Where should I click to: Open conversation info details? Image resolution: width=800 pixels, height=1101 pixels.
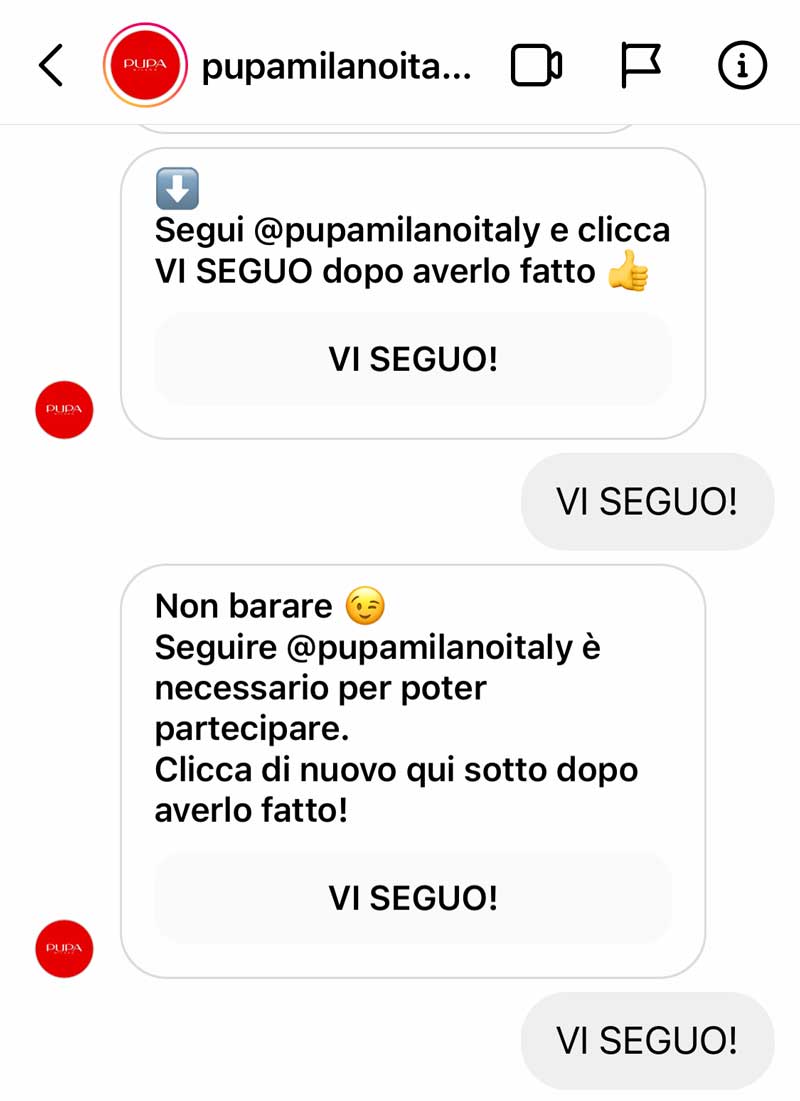[742, 66]
